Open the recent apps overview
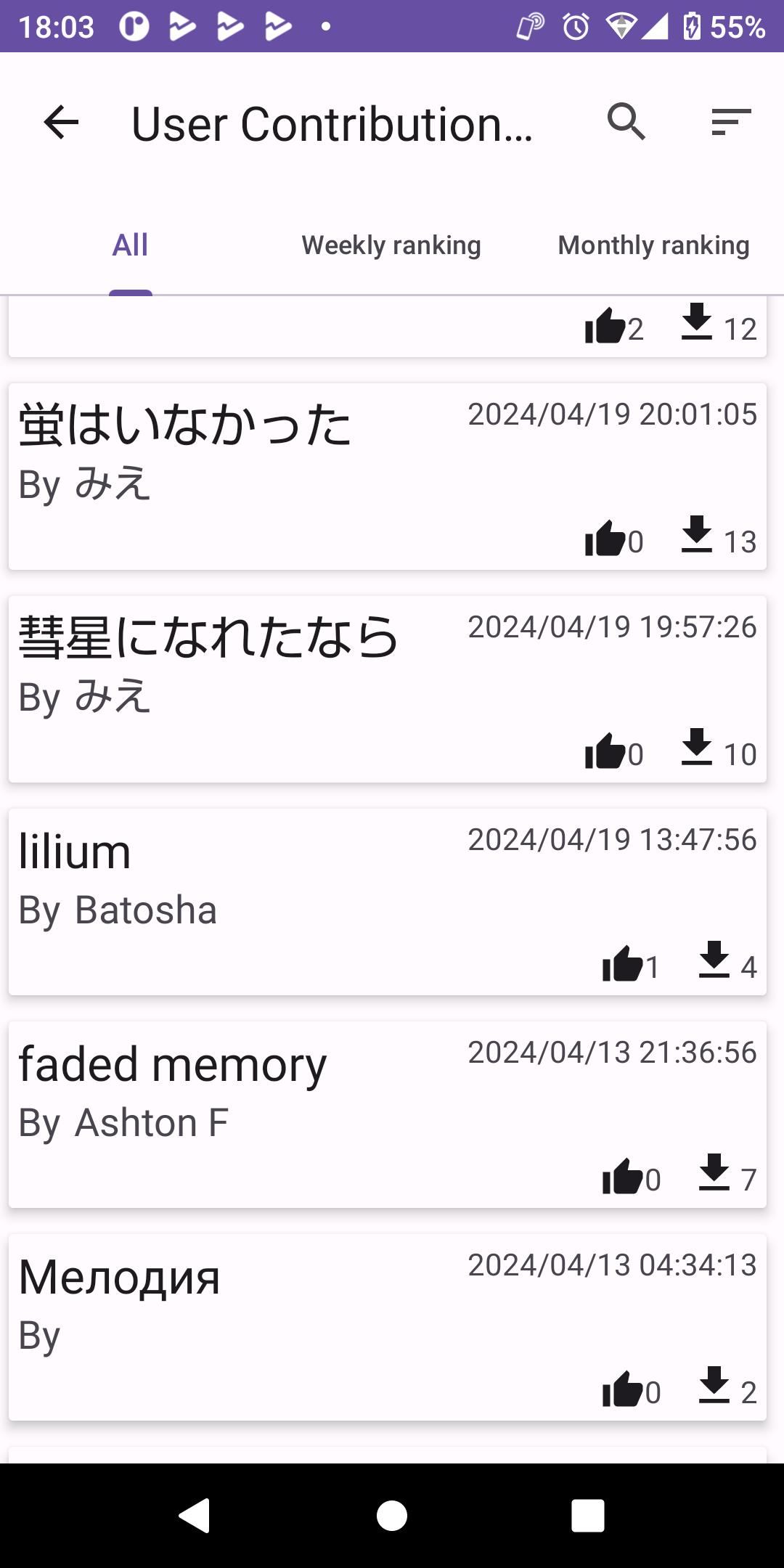 [x=588, y=1516]
